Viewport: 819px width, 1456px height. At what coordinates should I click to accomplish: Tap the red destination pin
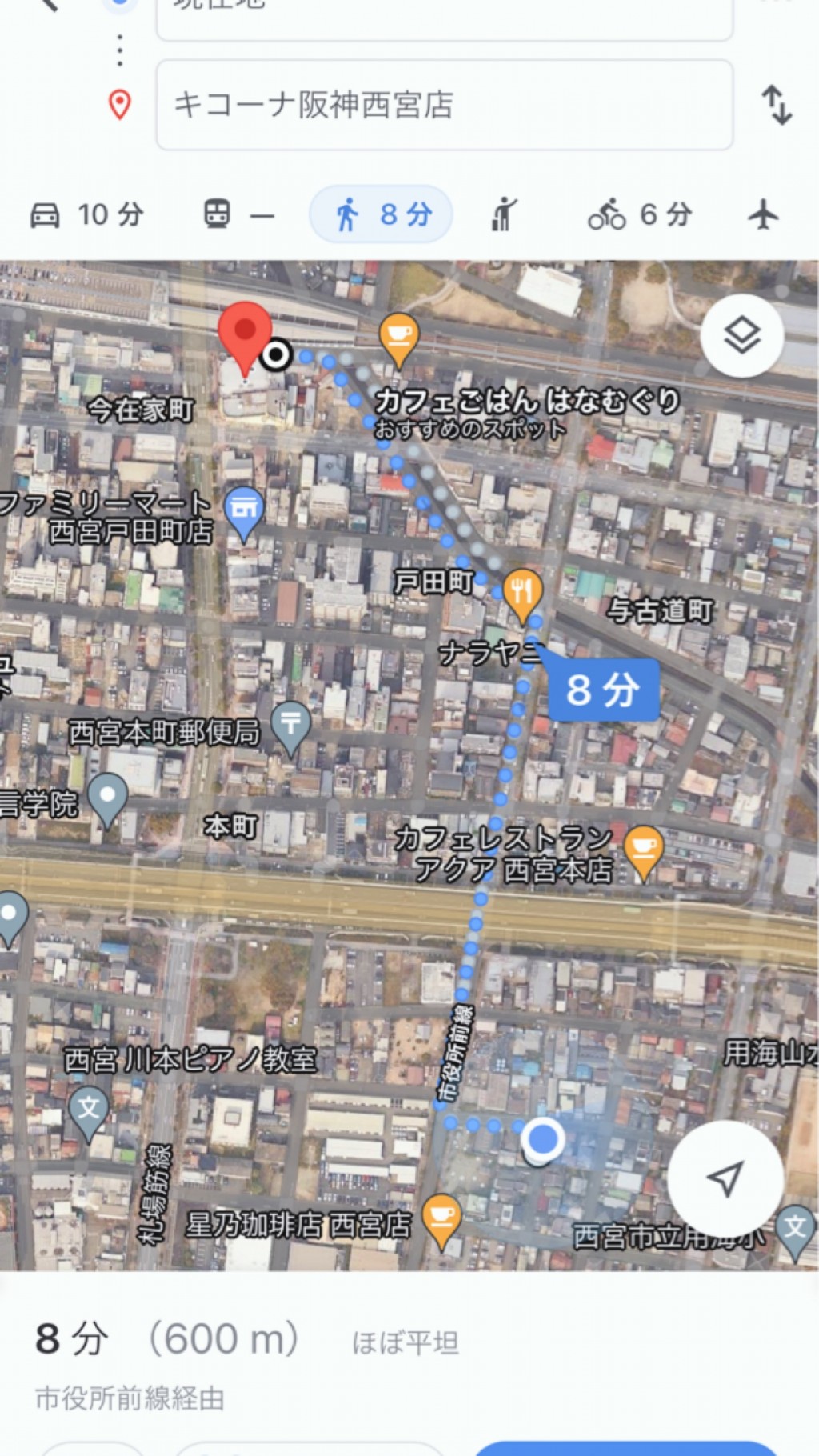click(x=246, y=338)
